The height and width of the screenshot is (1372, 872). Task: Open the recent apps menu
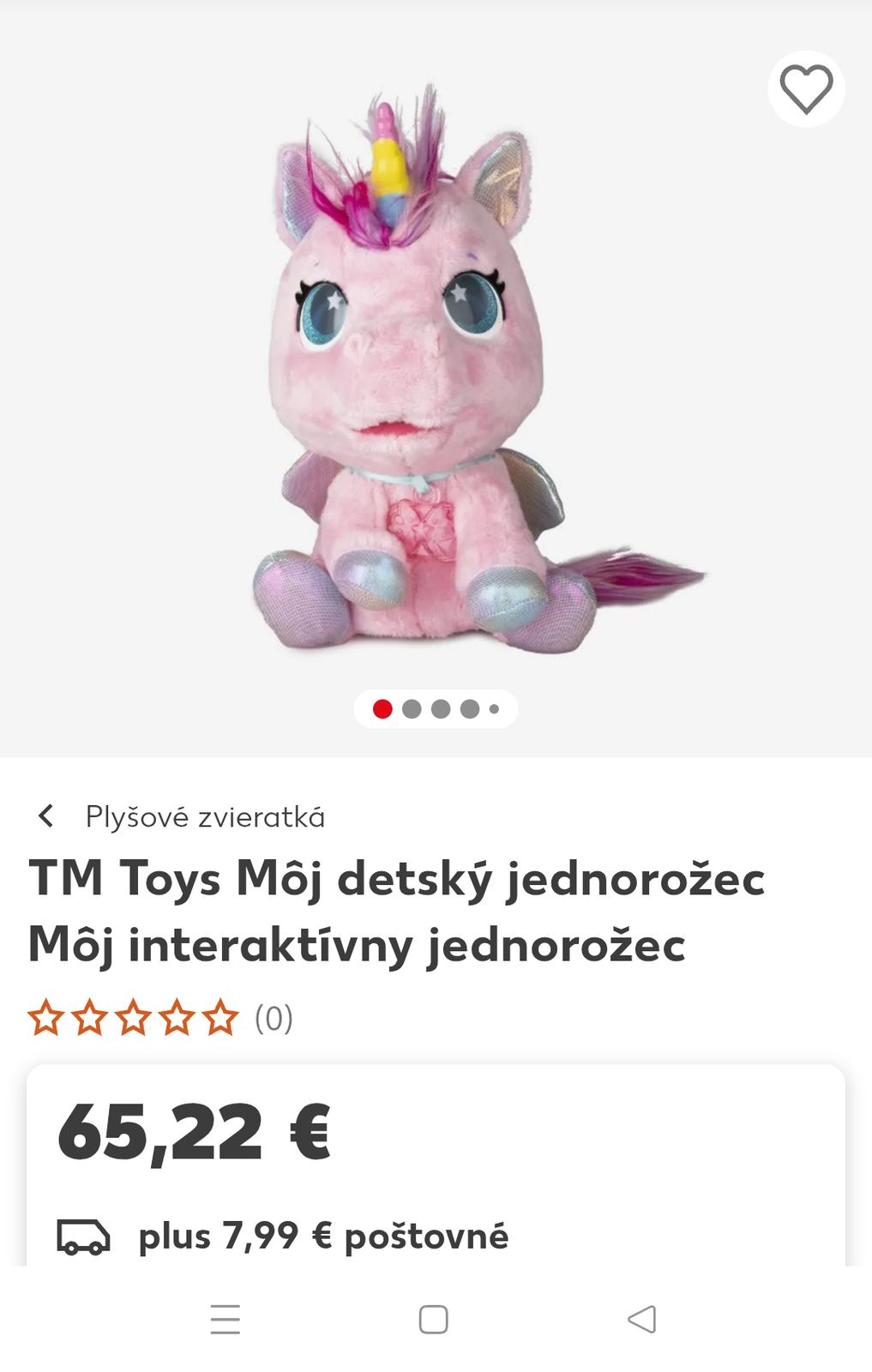(226, 1319)
